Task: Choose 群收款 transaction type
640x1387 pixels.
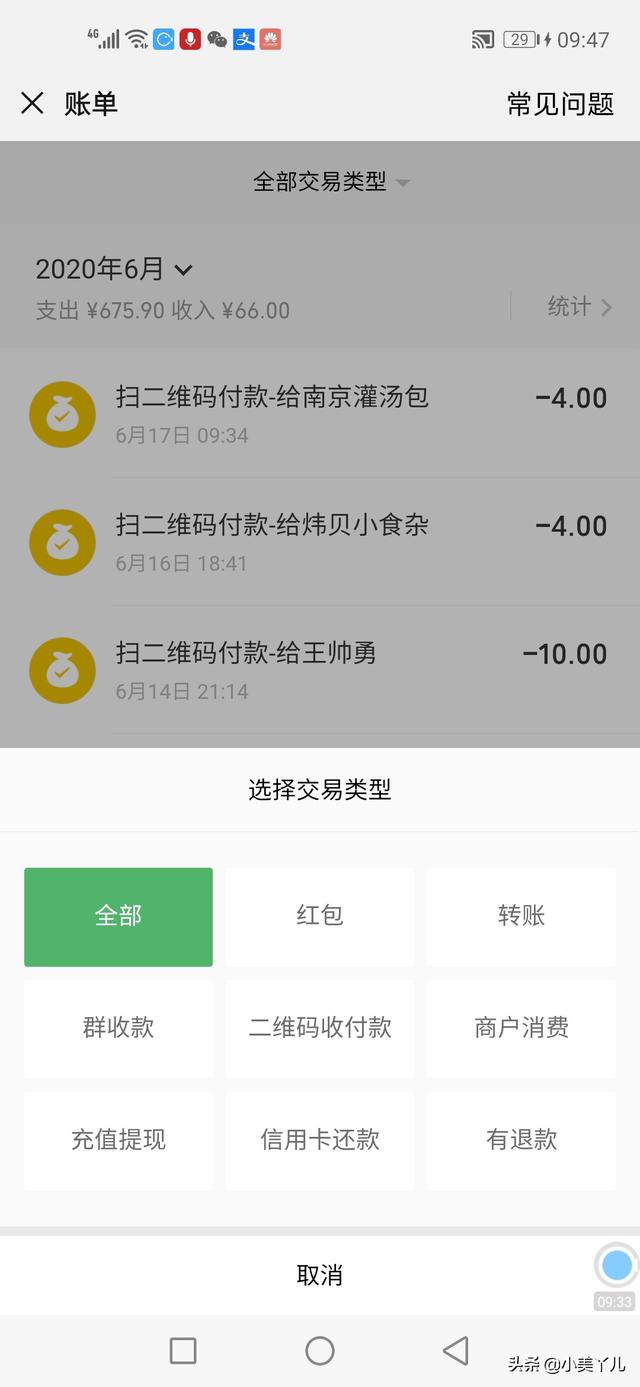Action: [118, 1028]
